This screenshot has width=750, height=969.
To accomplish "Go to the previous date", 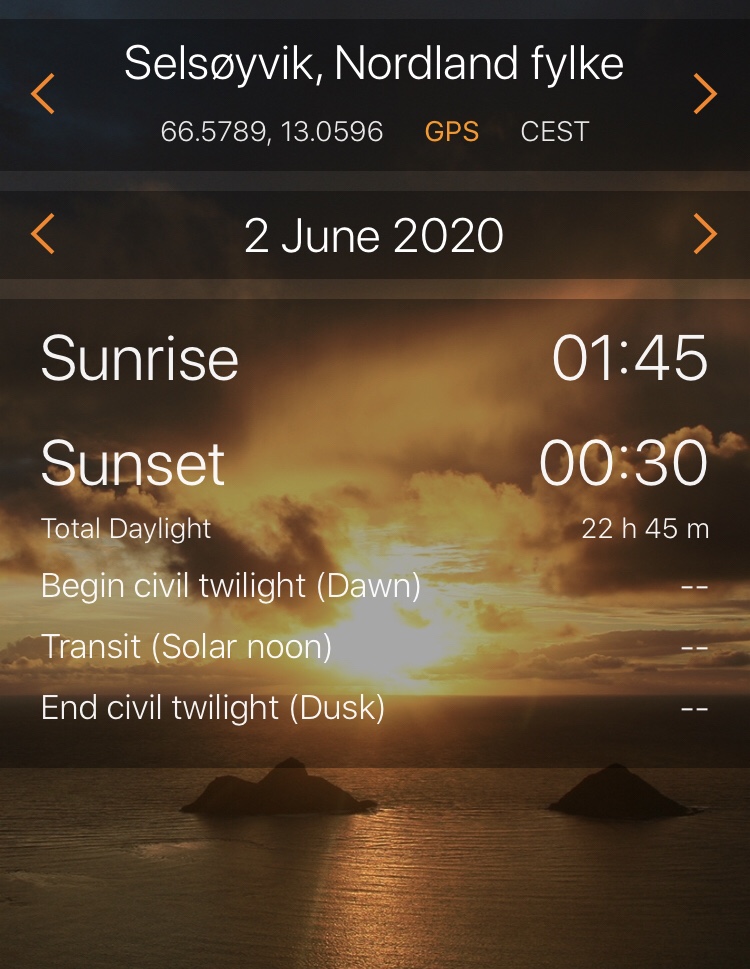I will (x=42, y=234).
